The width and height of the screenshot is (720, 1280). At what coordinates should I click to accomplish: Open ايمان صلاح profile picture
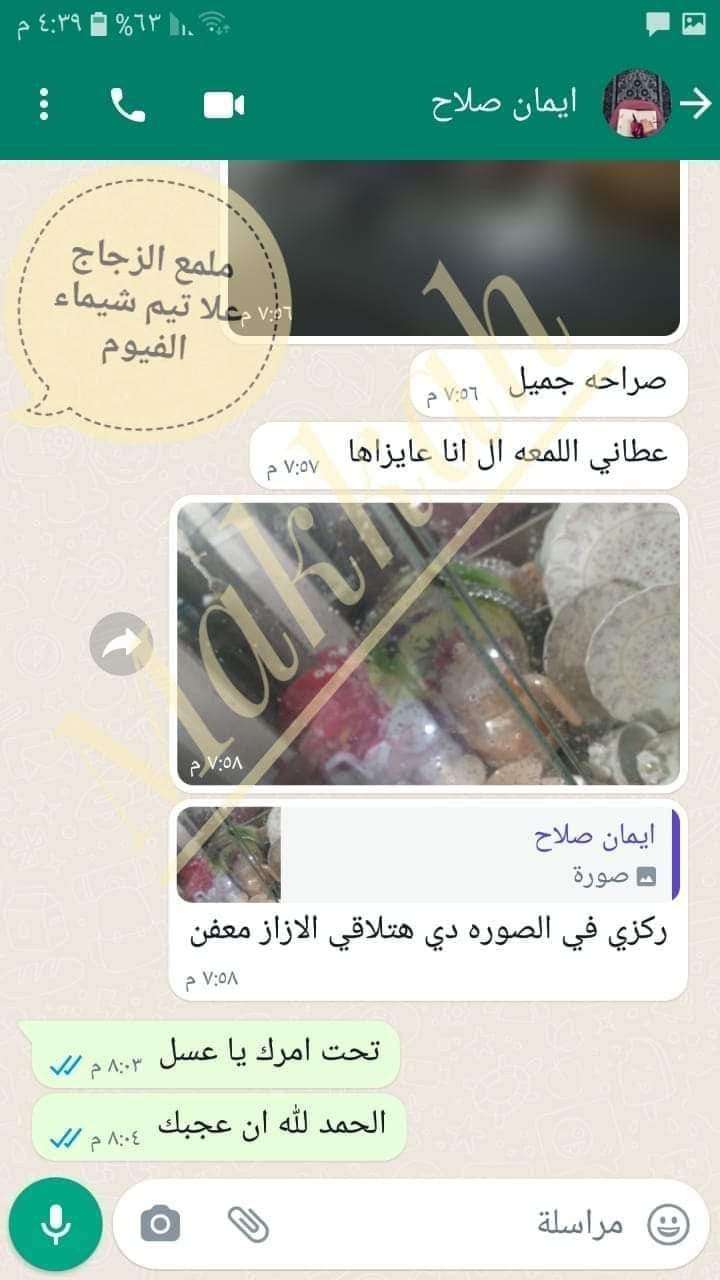pyautogui.click(x=636, y=104)
